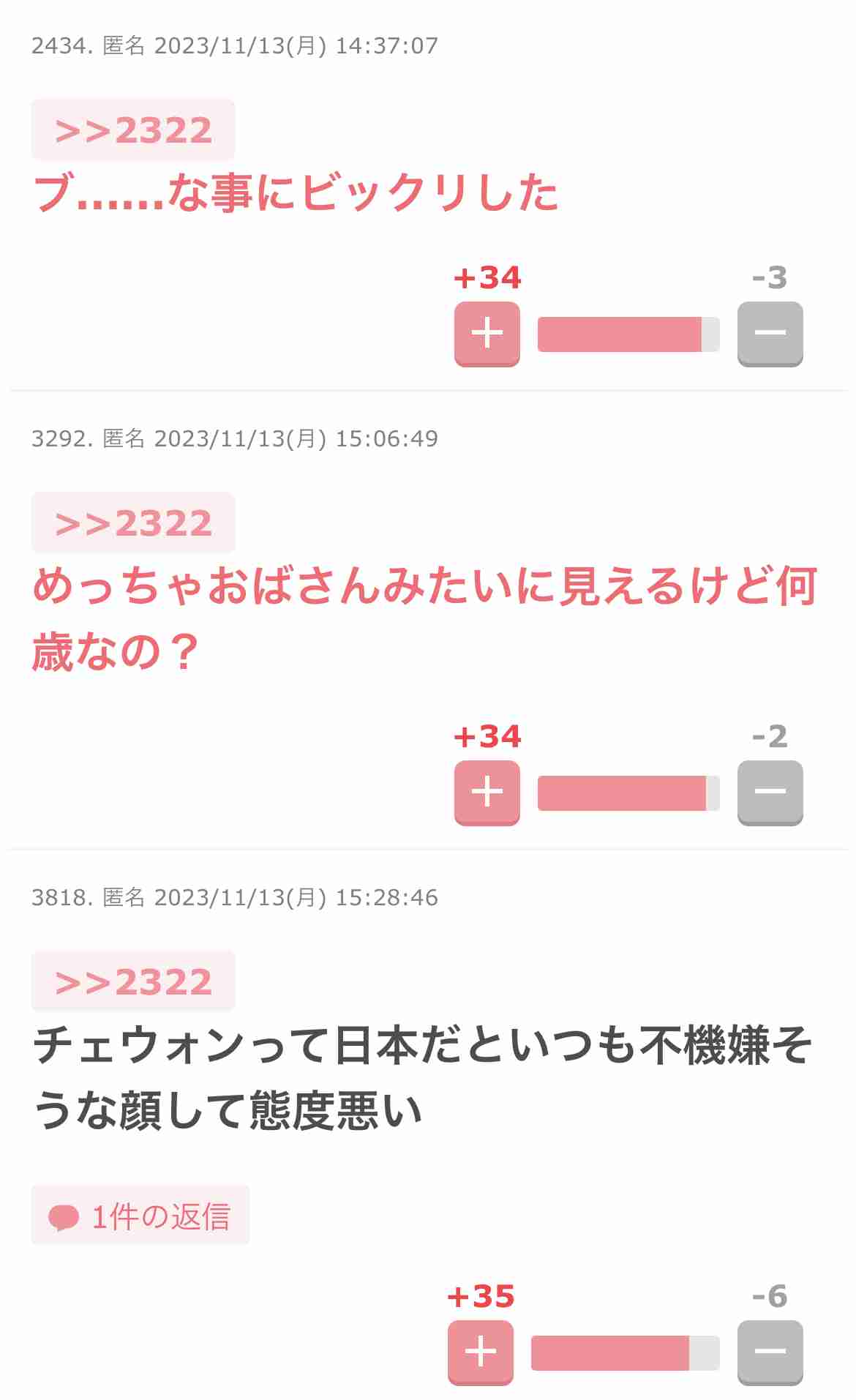Open >>2322 reference in comment 2434

click(x=133, y=130)
